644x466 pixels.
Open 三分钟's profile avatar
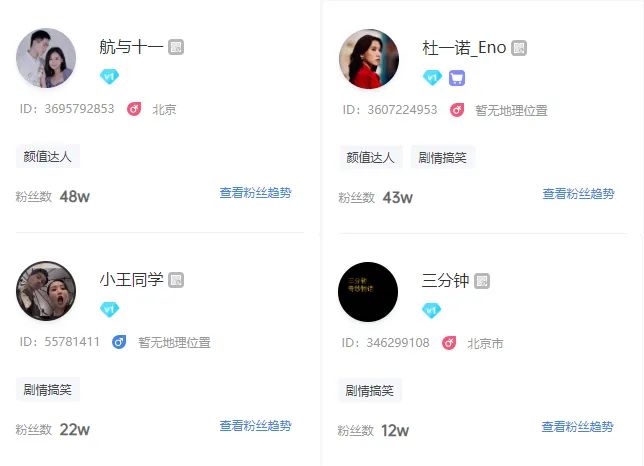[369, 291]
